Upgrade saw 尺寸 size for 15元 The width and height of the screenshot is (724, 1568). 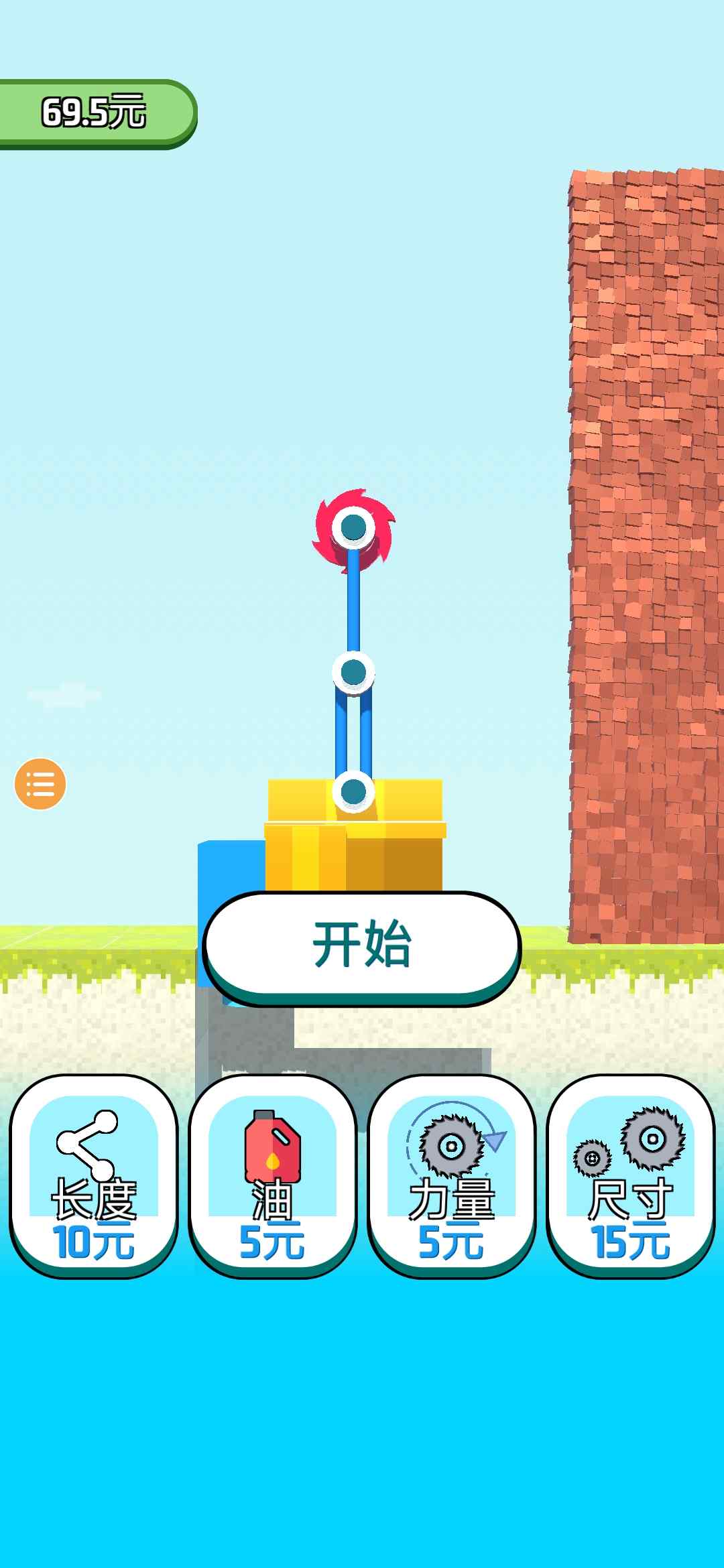(630, 1177)
